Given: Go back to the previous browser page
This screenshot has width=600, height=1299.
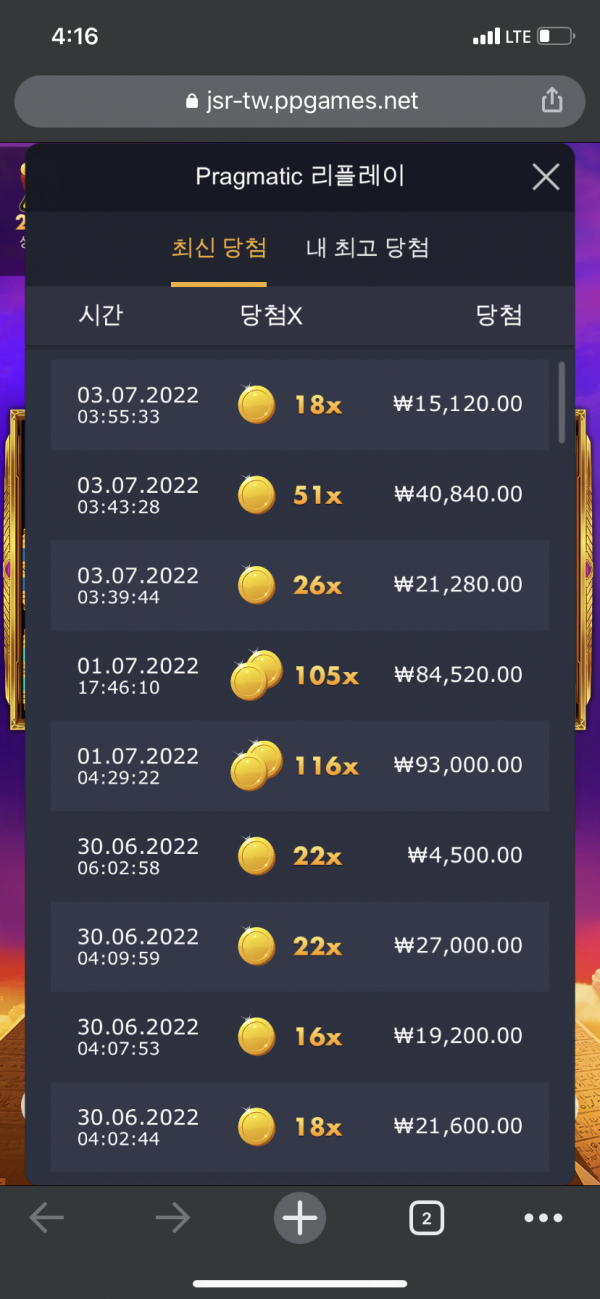Looking at the screenshot, I should pyautogui.click(x=47, y=1218).
